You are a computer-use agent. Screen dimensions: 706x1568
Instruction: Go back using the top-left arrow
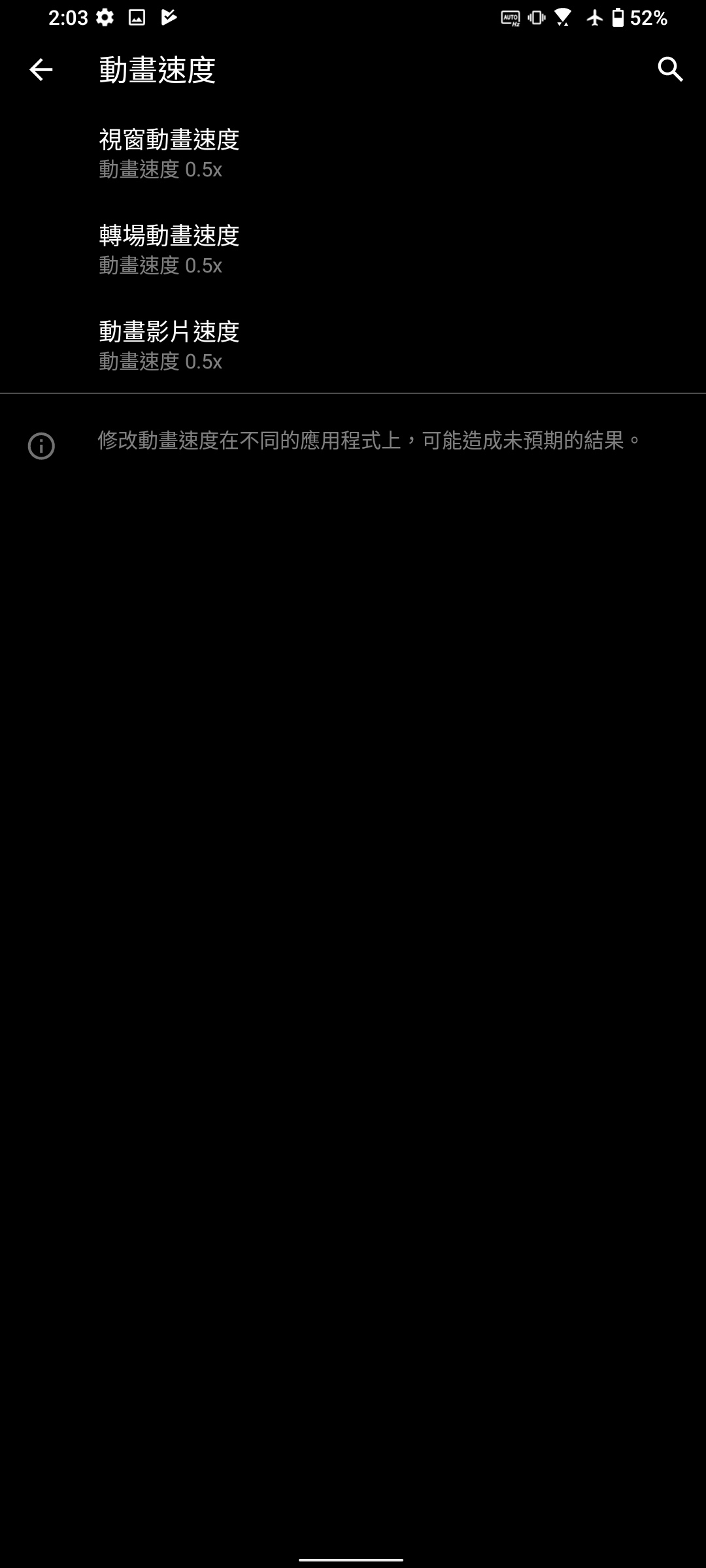(41, 70)
